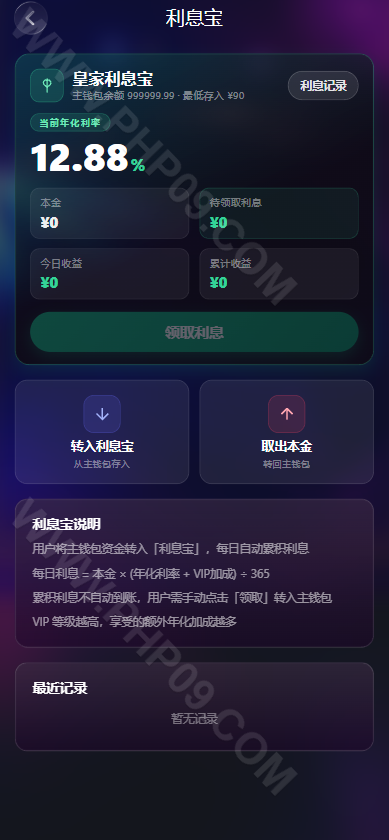Open 转入利息宝 deposit card

point(102,432)
